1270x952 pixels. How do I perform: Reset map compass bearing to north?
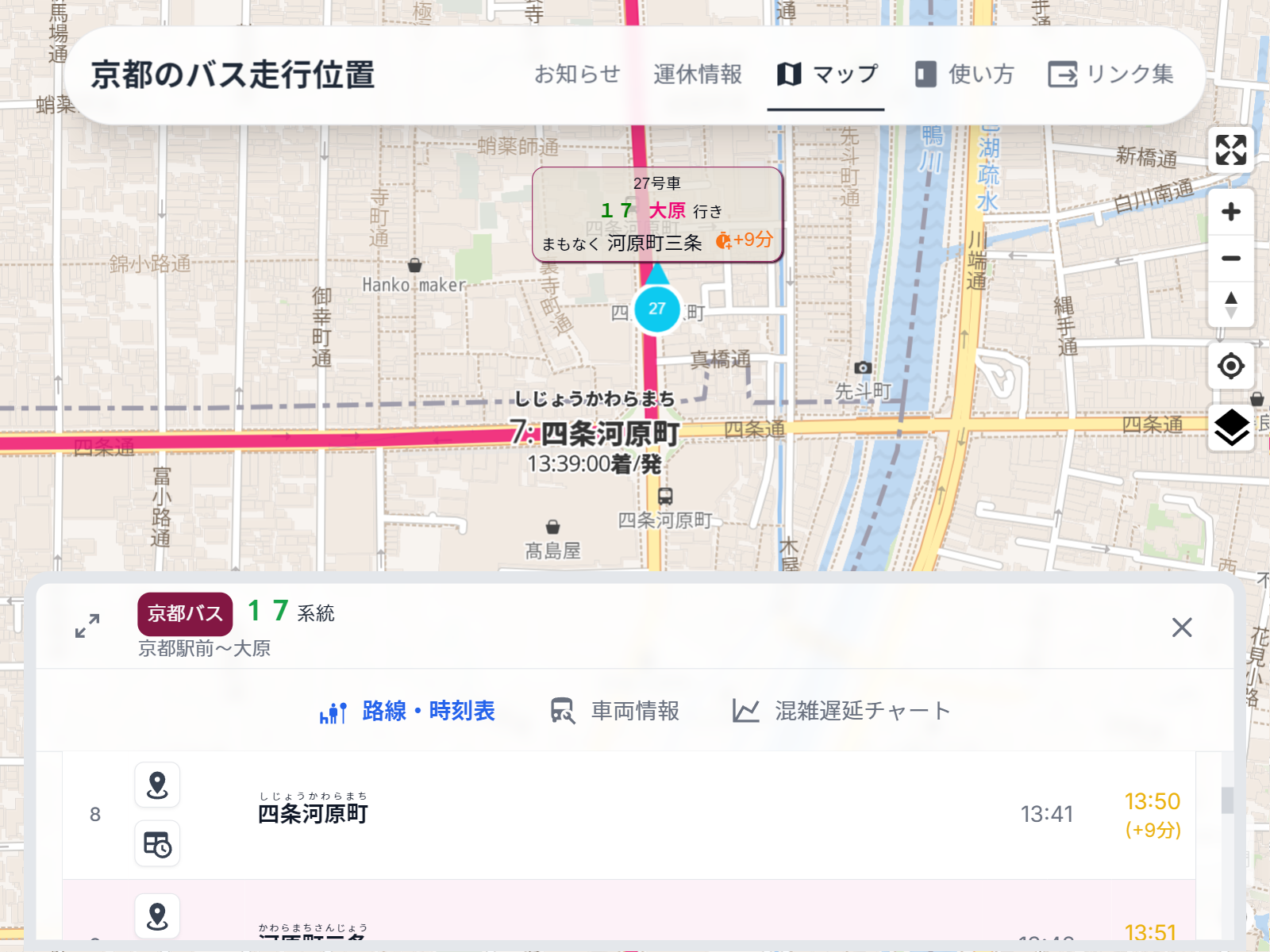point(1230,305)
